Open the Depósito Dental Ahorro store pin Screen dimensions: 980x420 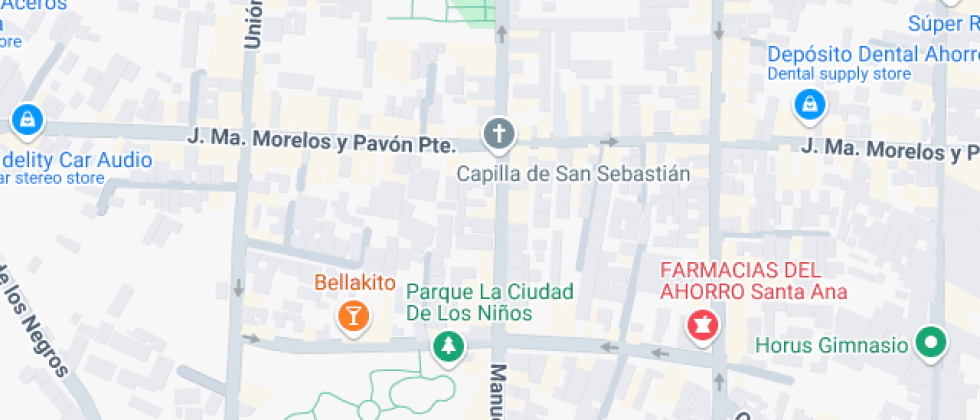pos(807,102)
